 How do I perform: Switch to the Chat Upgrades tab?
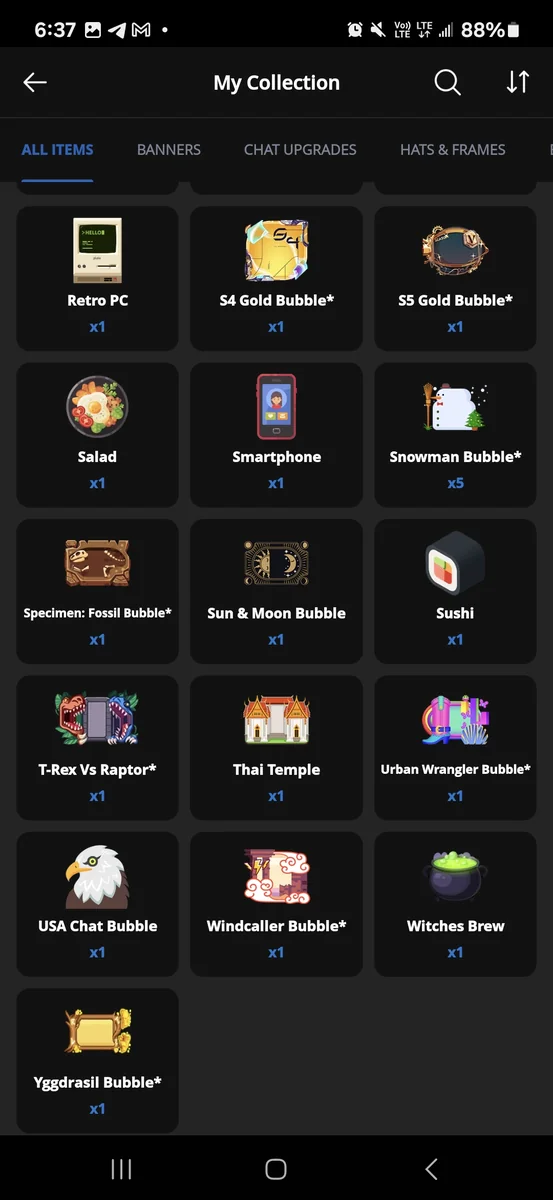coord(300,150)
